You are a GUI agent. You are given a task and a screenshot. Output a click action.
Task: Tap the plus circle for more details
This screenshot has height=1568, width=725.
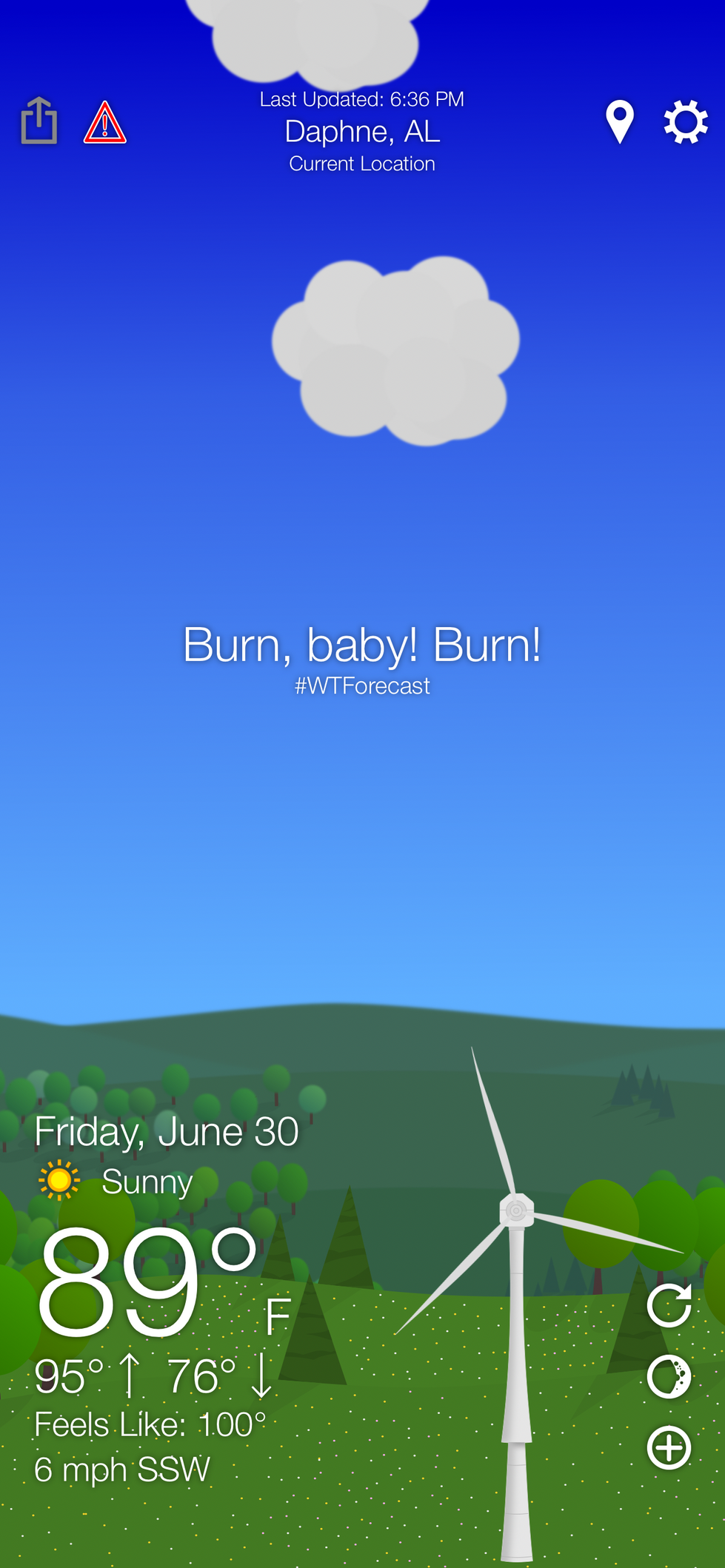669,1447
